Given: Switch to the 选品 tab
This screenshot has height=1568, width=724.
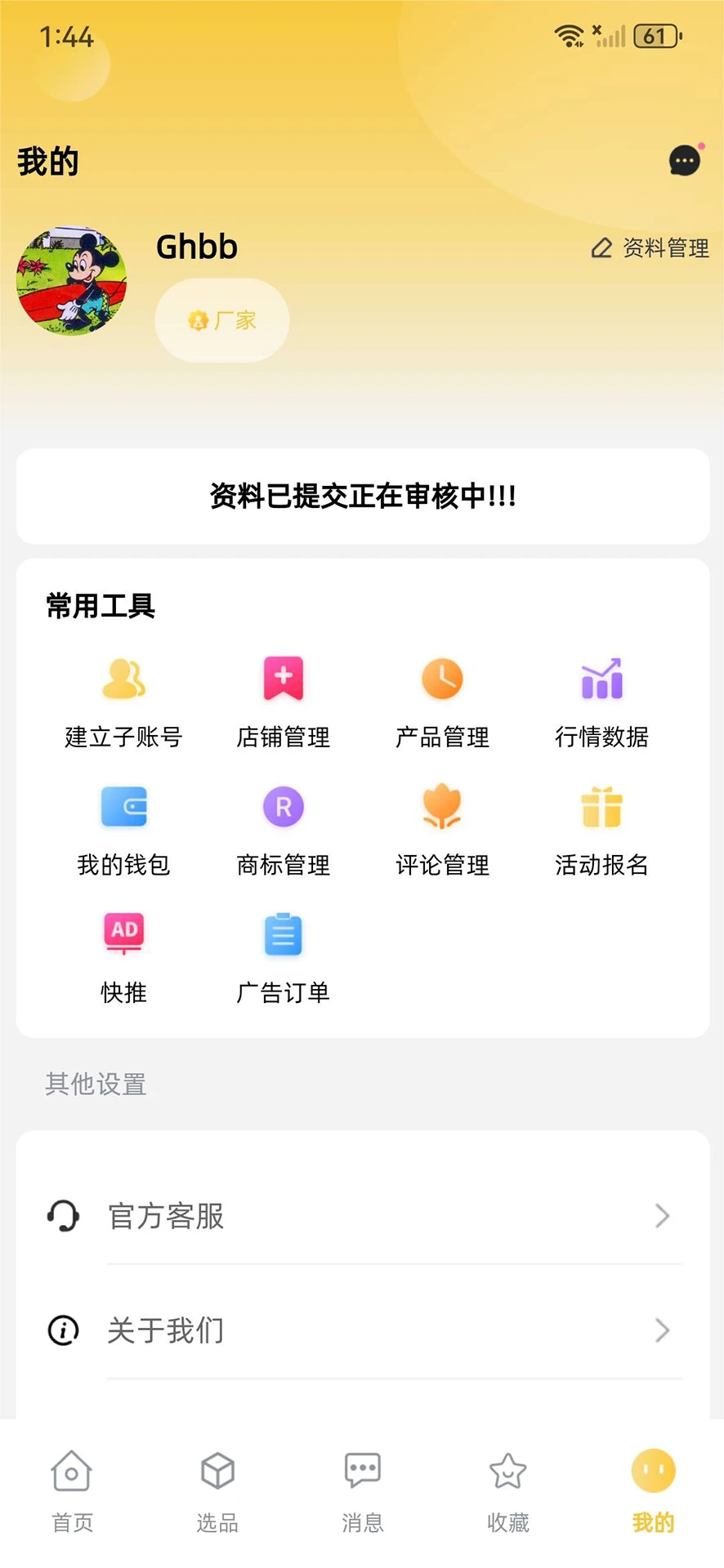Looking at the screenshot, I should (x=217, y=1490).
